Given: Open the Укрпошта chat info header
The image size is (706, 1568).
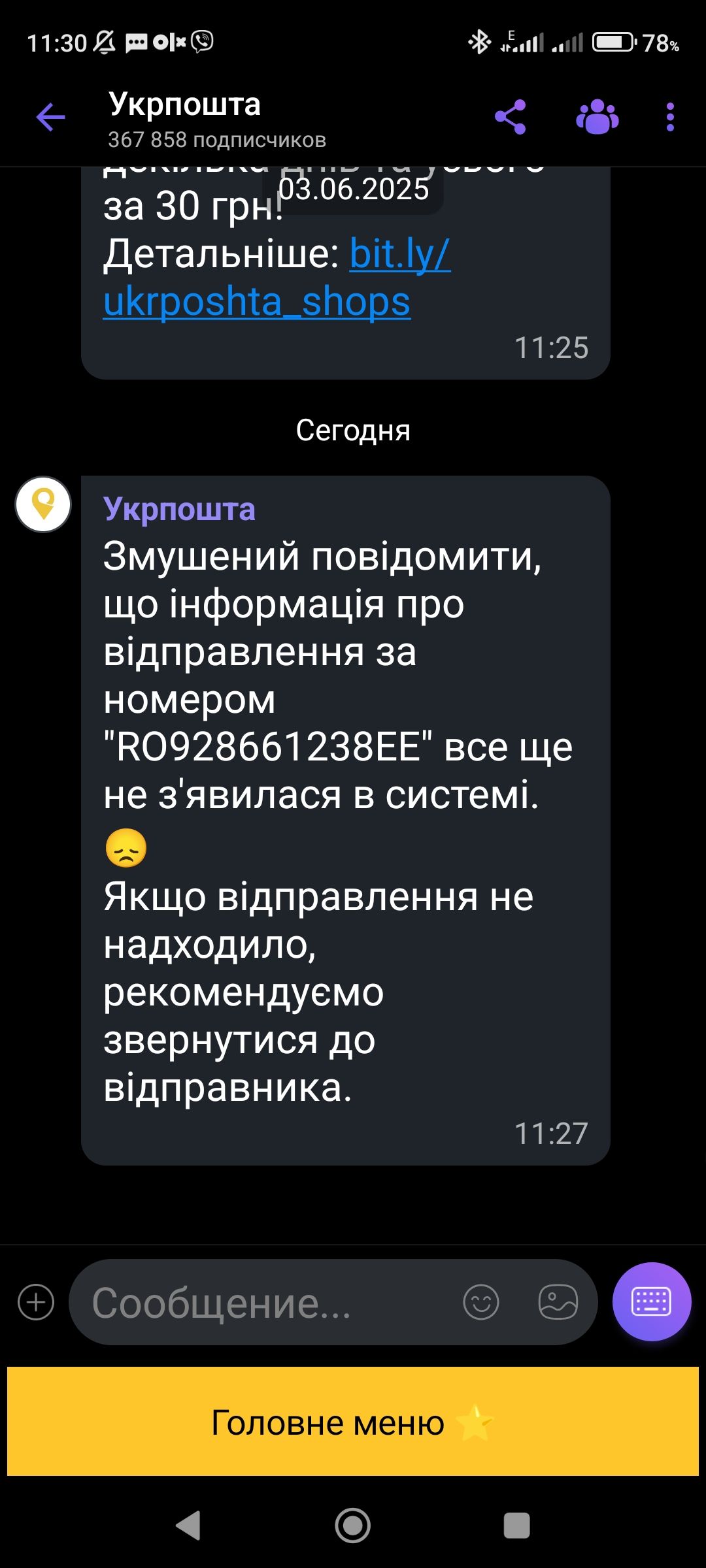Looking at the screenshot, I should point(216,119).
